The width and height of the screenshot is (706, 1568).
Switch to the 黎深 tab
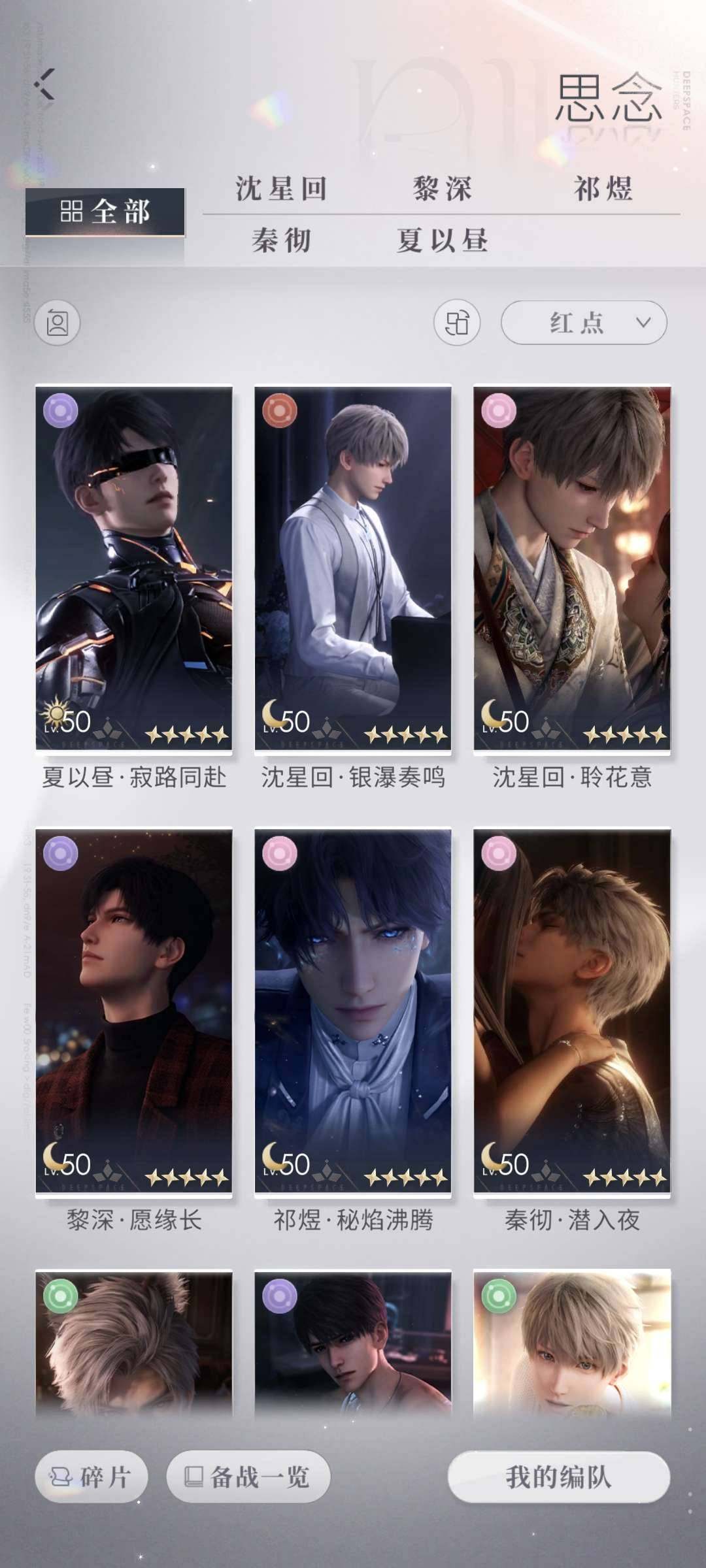coord(442,189)
